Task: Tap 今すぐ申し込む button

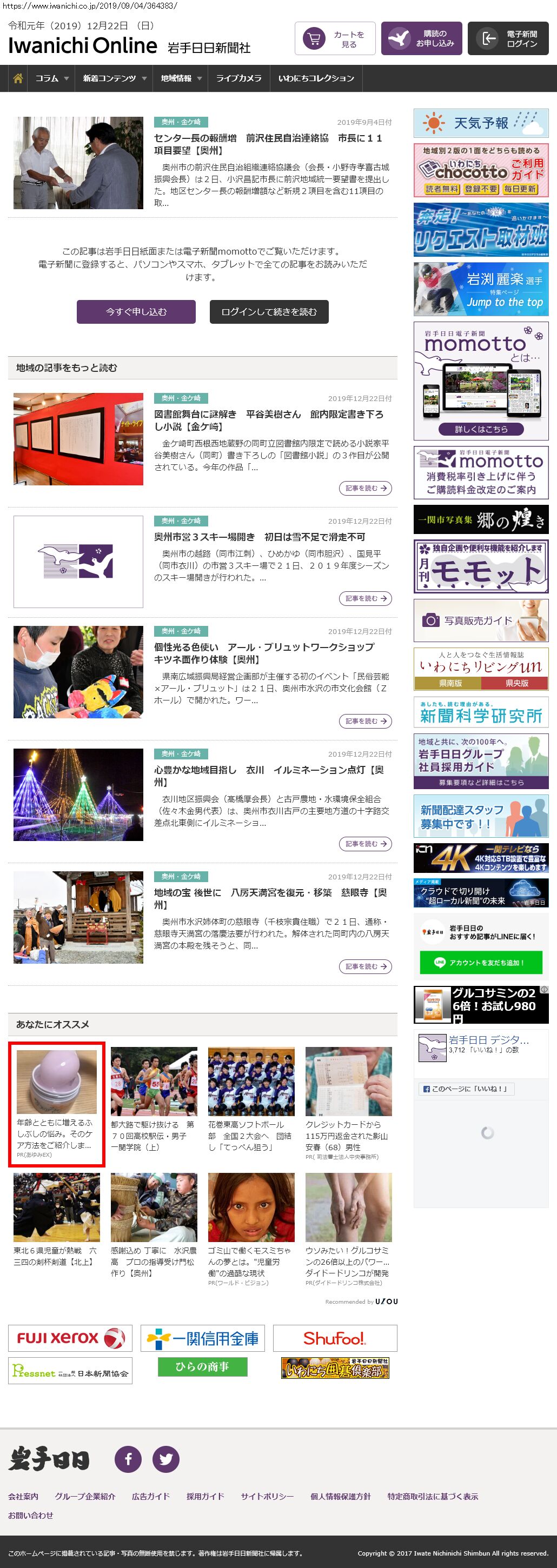Action: point(136,312)
